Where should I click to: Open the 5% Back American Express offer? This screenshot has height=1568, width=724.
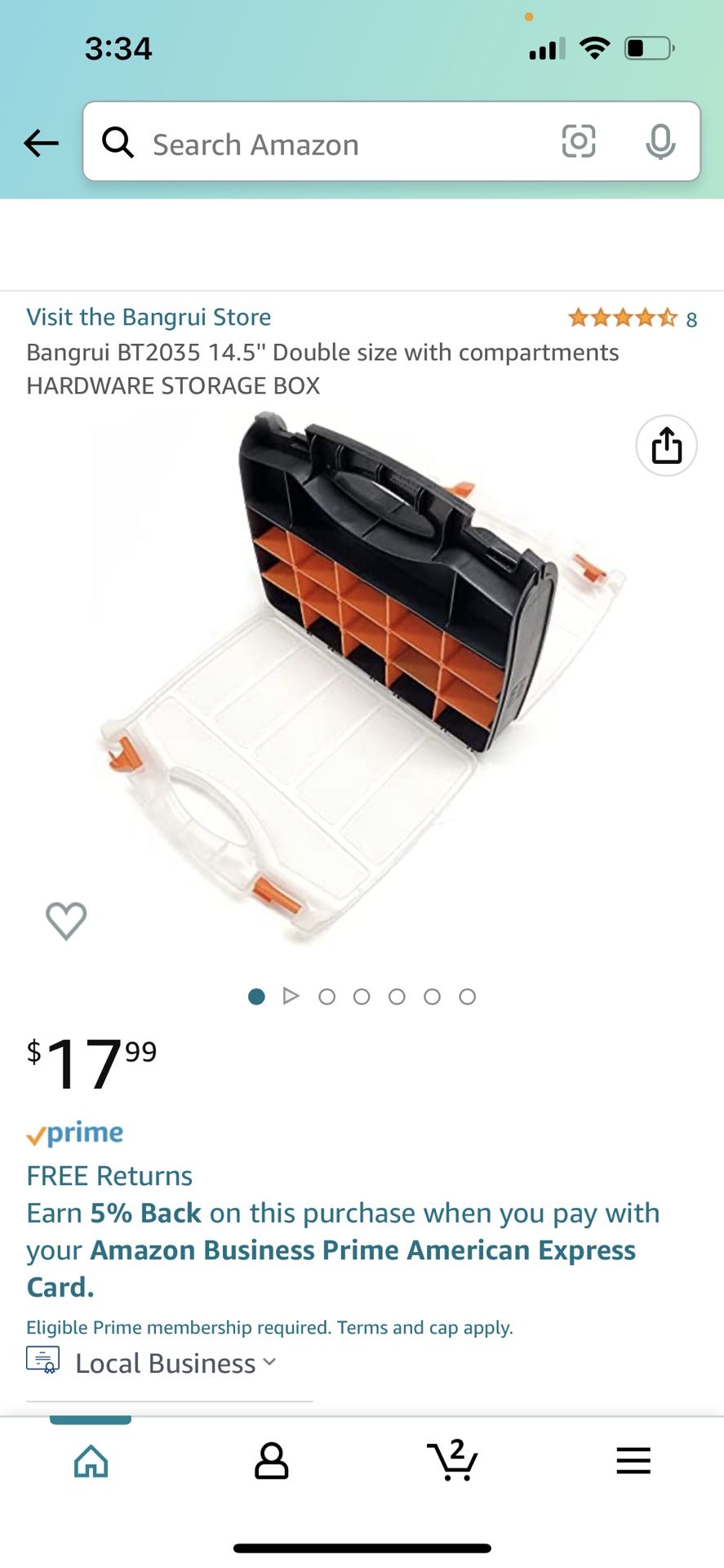[343, 1250]
